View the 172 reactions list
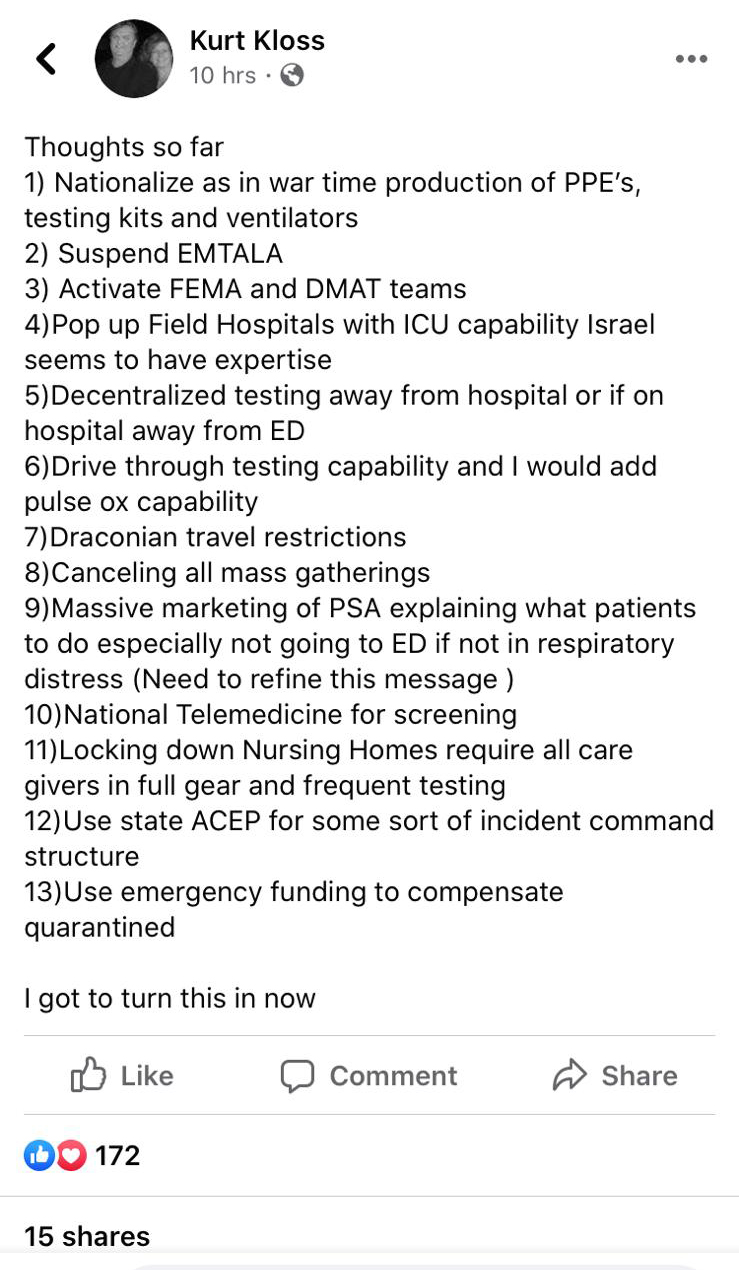This screenshot has width=739, height=1270. coord(83,1156)
